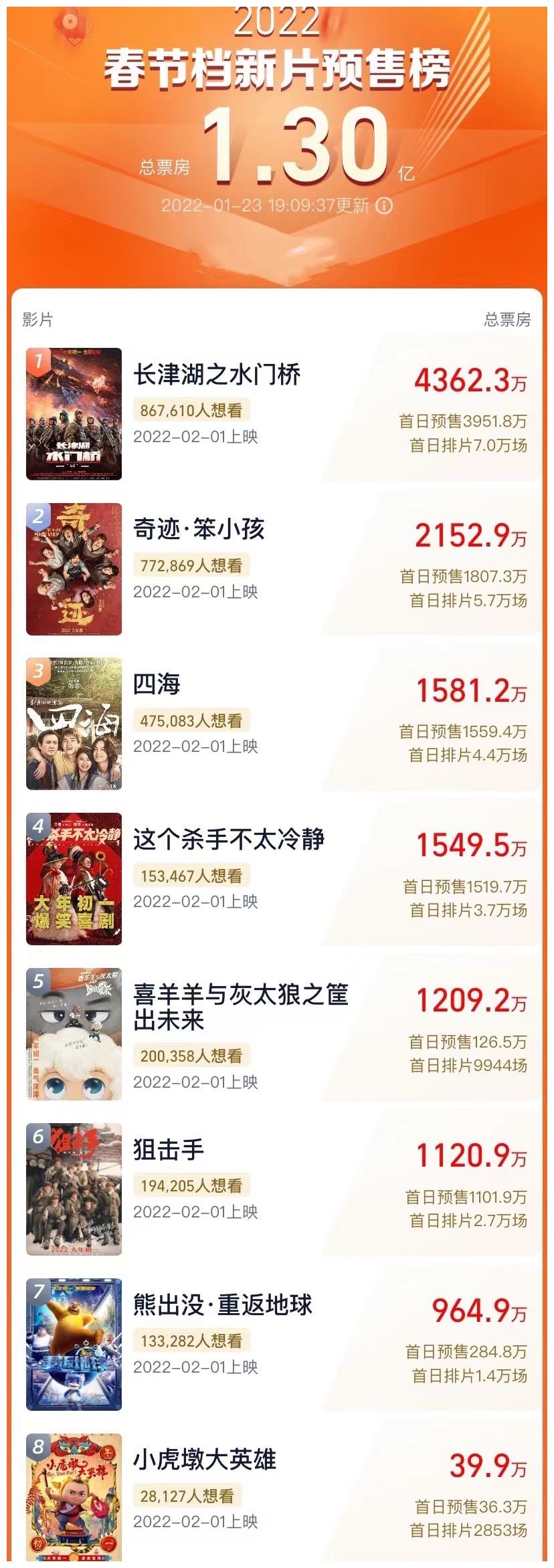
Task: Open the 奇迹·笨小孩 movie entry
Action: coord(199,530)
